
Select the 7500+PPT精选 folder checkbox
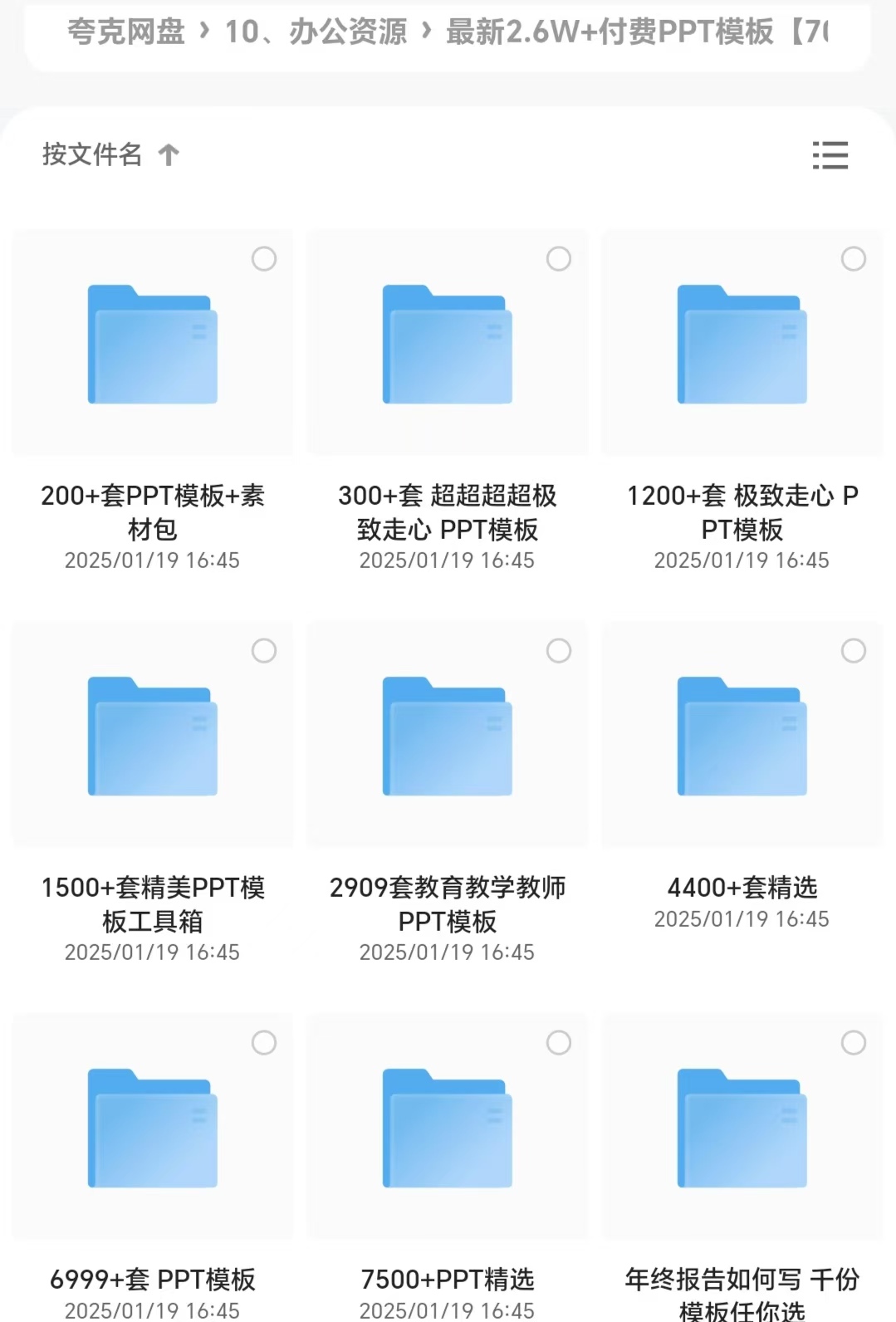click(559, 1043)
